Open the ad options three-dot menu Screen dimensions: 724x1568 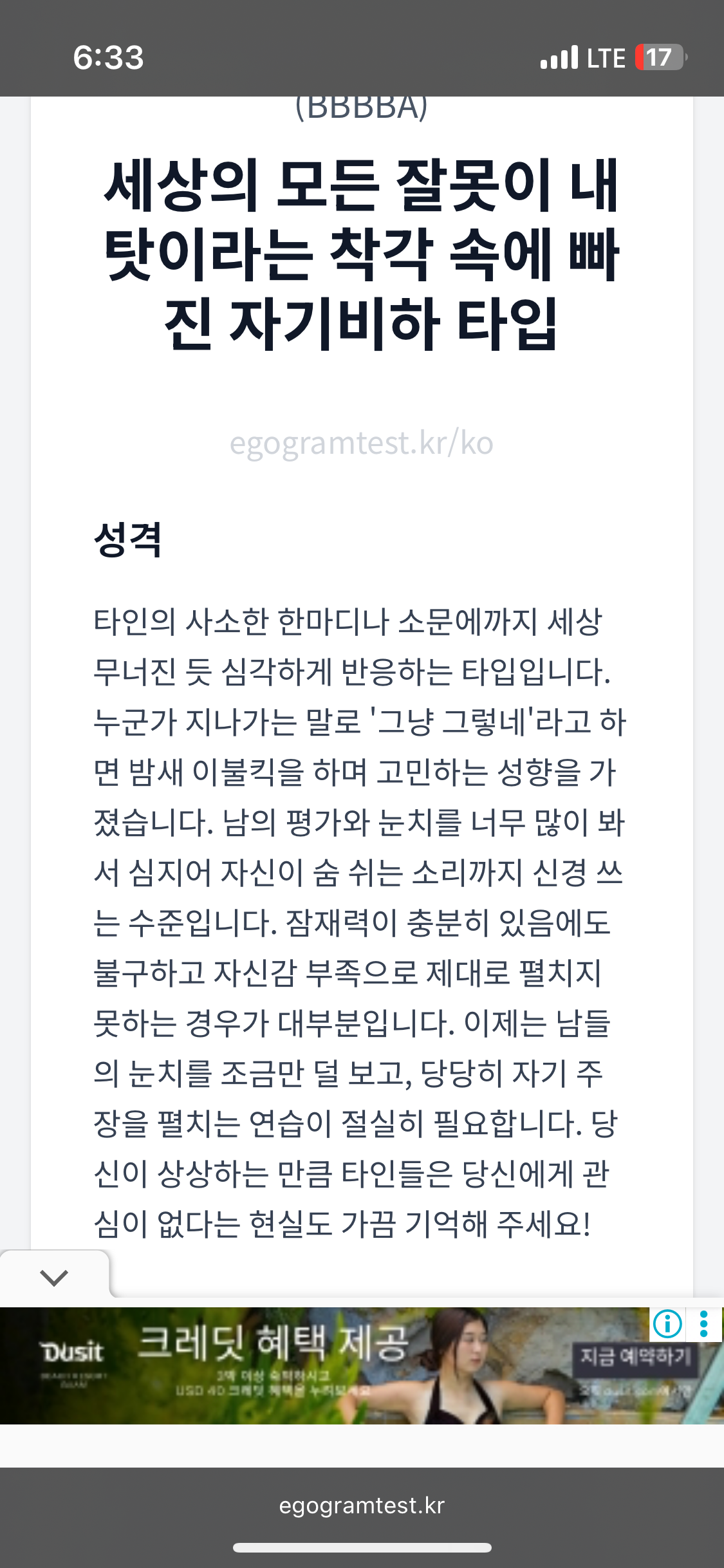[x=704, y=1323]
